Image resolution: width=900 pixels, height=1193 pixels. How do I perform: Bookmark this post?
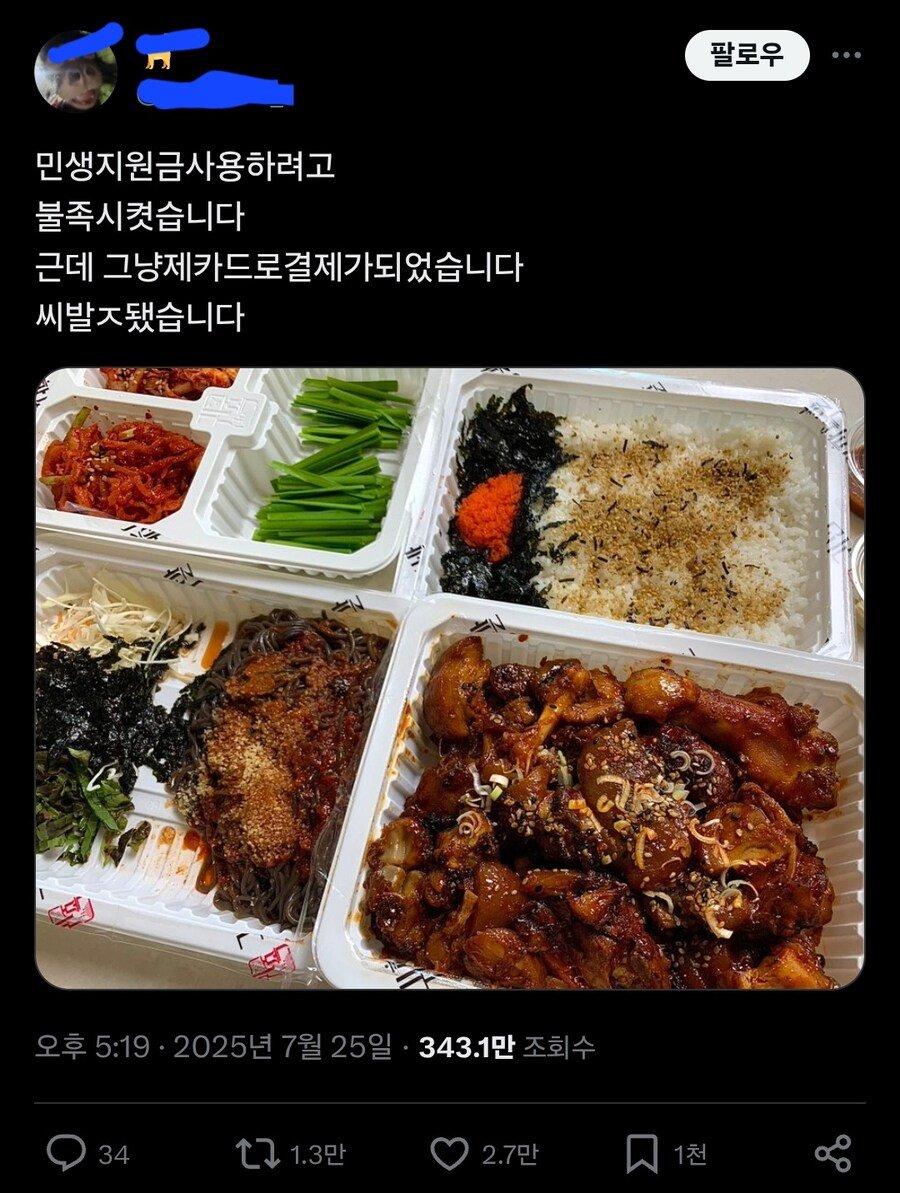pos(641,1153)
